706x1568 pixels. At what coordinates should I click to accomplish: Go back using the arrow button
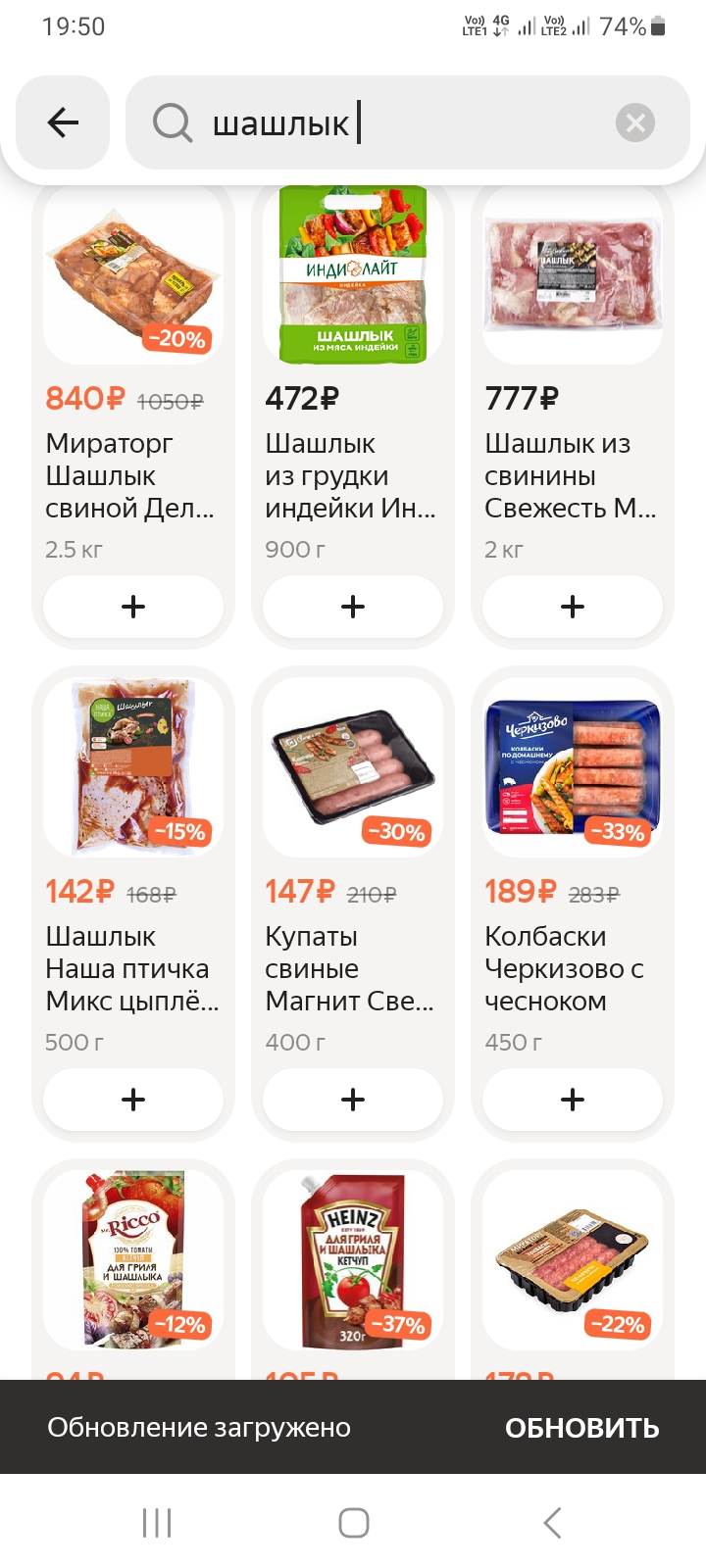pos(63,122)
